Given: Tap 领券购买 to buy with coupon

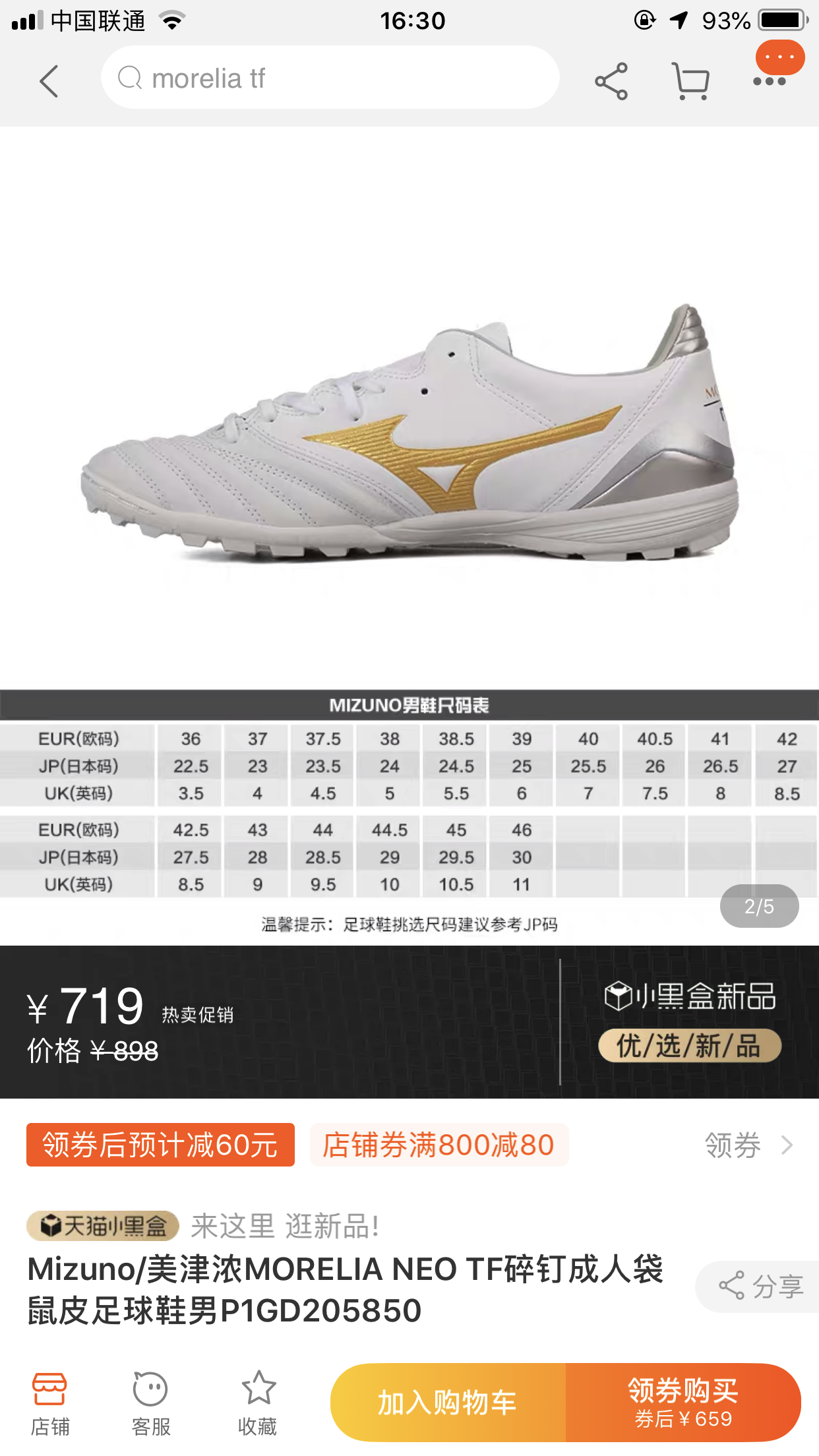Looking at the screenshot, I should [683, 1403].
